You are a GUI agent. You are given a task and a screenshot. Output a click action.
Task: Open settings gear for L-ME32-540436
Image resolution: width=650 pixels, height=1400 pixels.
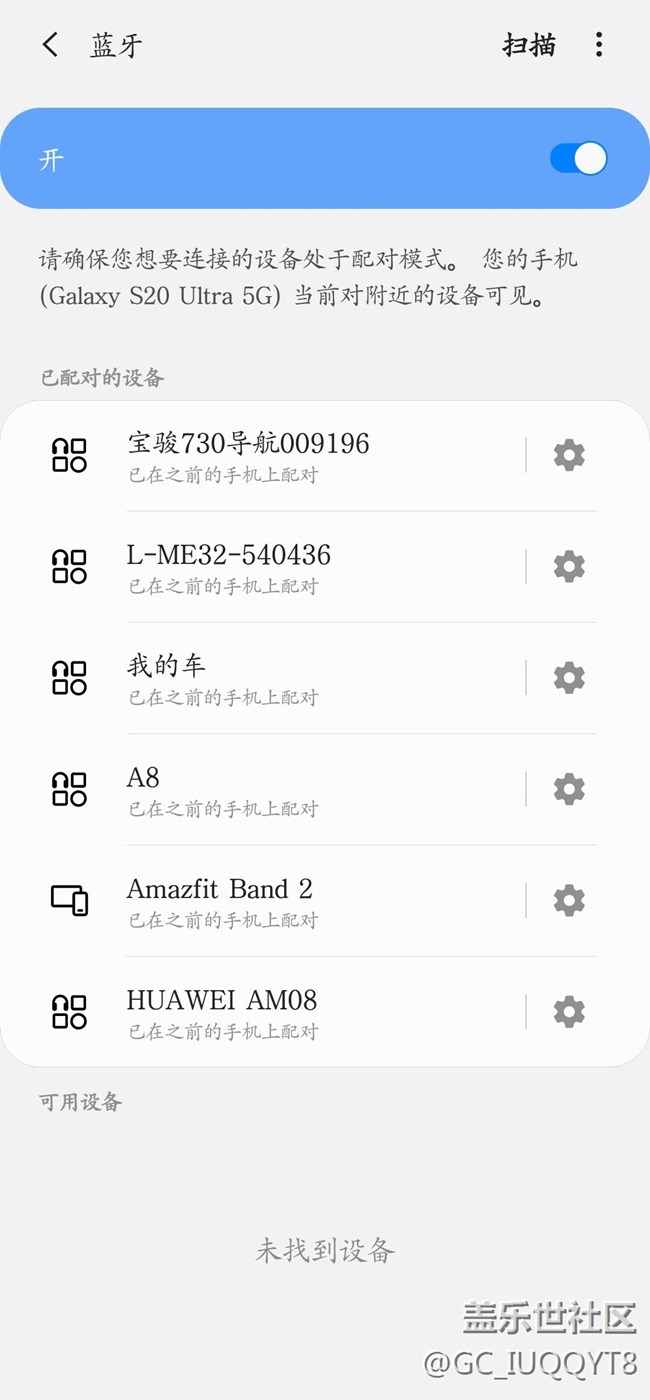[569, 566]
